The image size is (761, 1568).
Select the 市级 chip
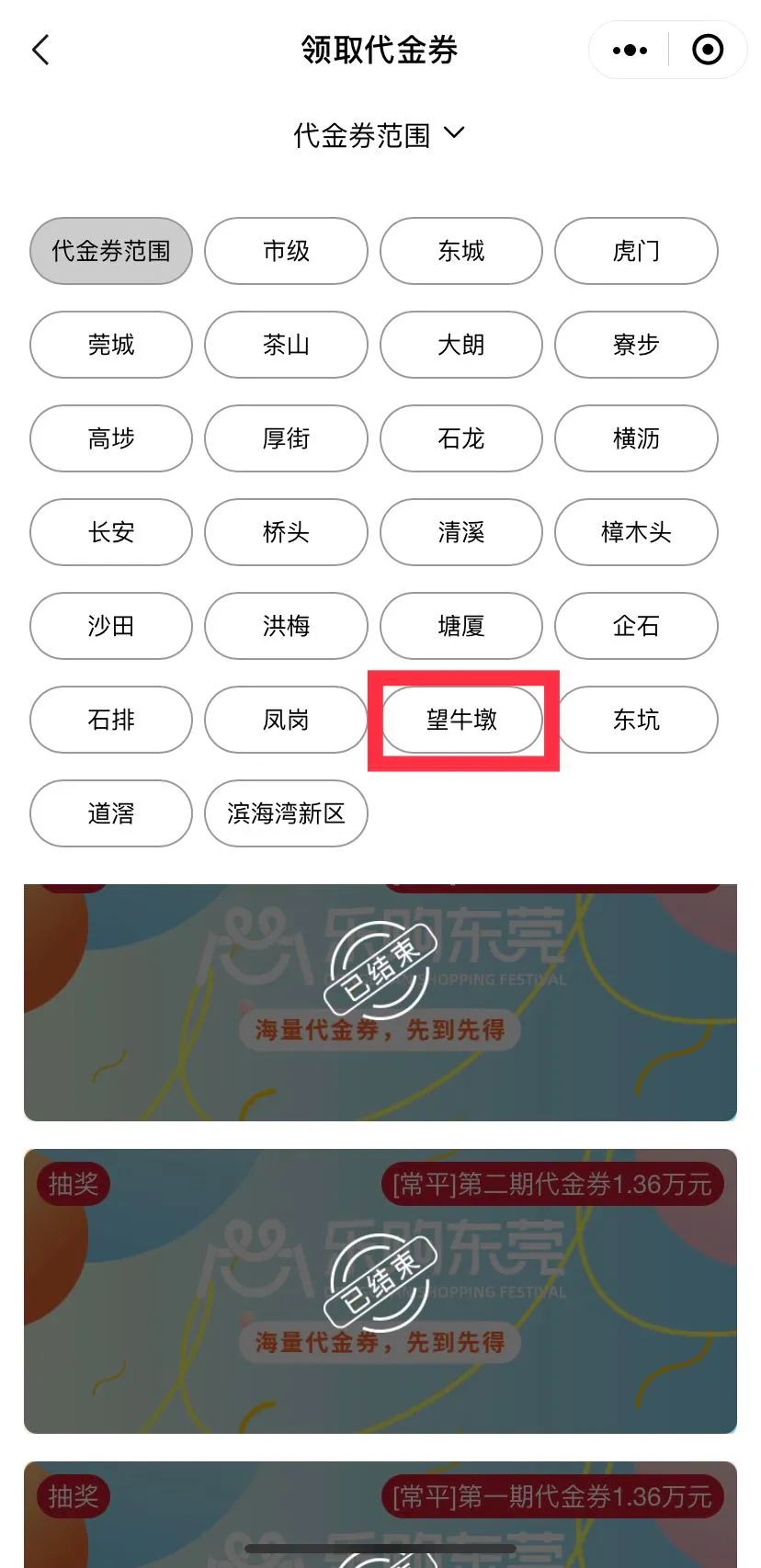(286, 251)
